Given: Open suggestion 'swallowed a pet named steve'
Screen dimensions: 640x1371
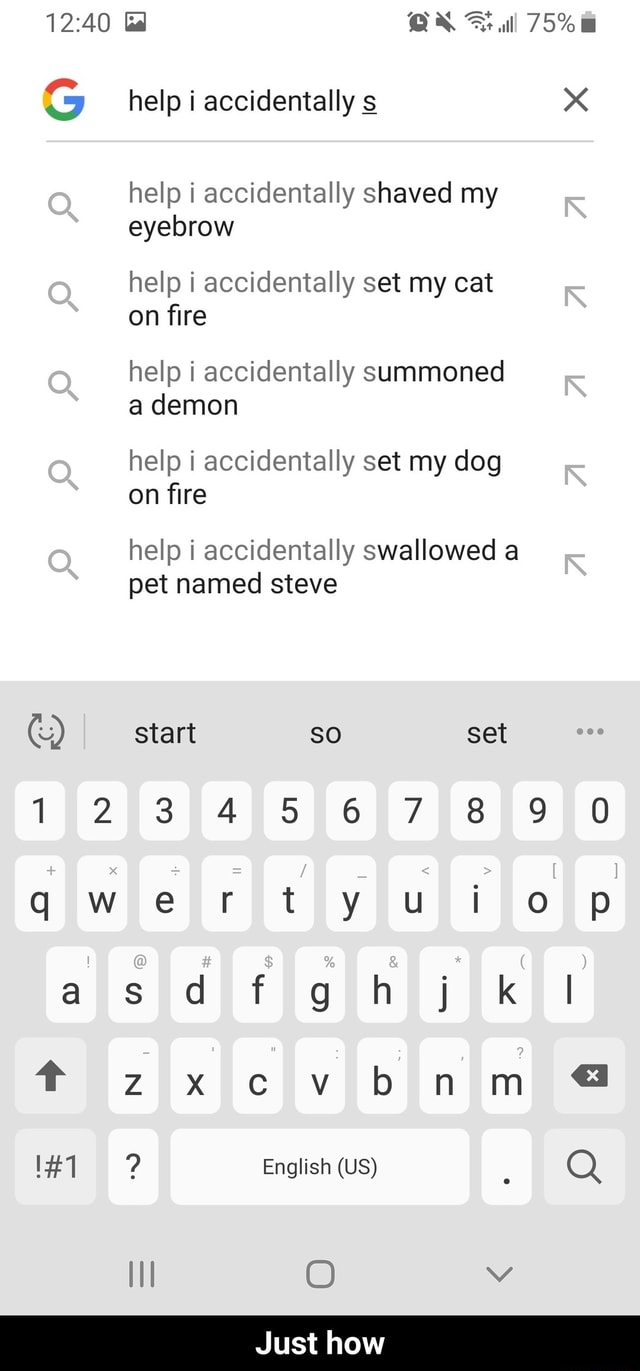Looking at the screenshot, I should click(322, 567).
